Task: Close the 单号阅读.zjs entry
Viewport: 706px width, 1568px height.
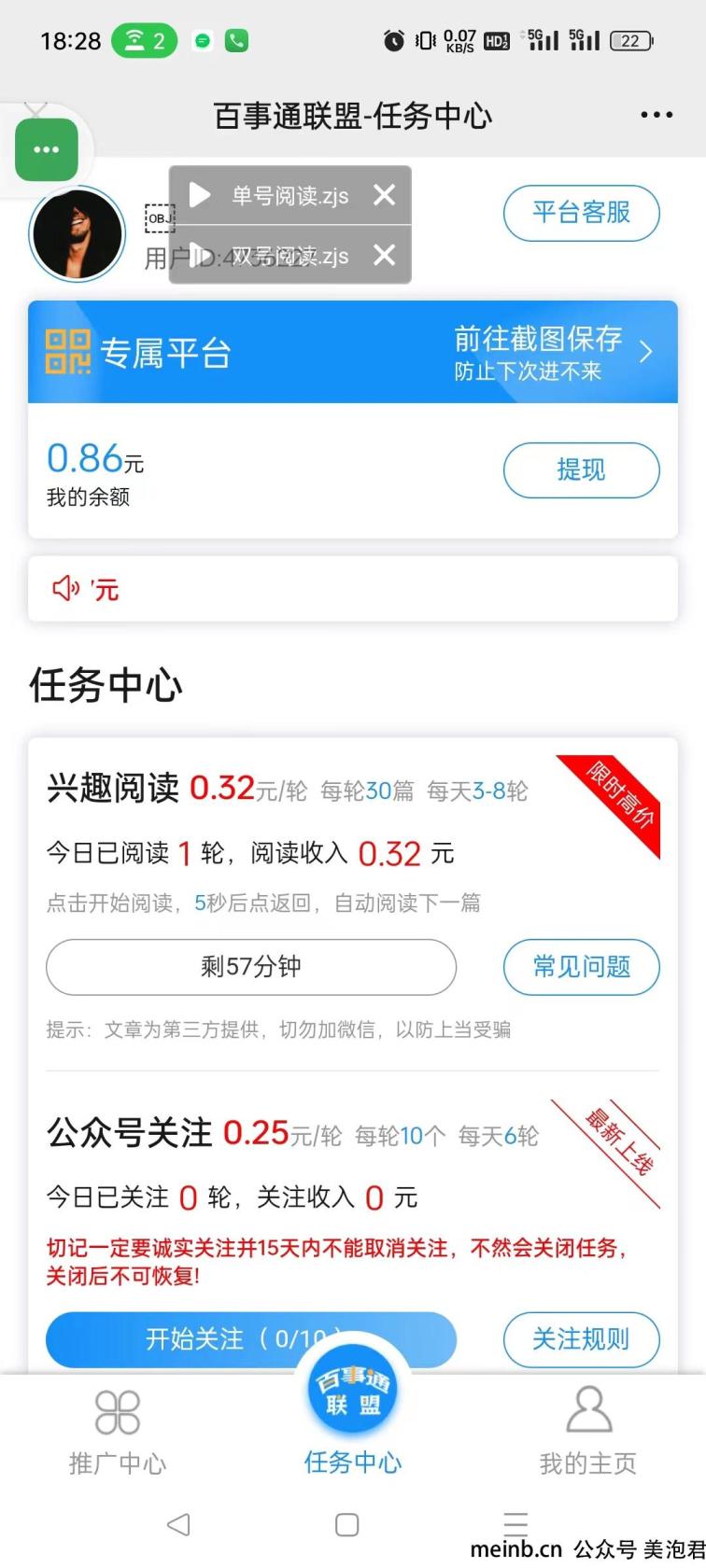Action: coord(384,195)
